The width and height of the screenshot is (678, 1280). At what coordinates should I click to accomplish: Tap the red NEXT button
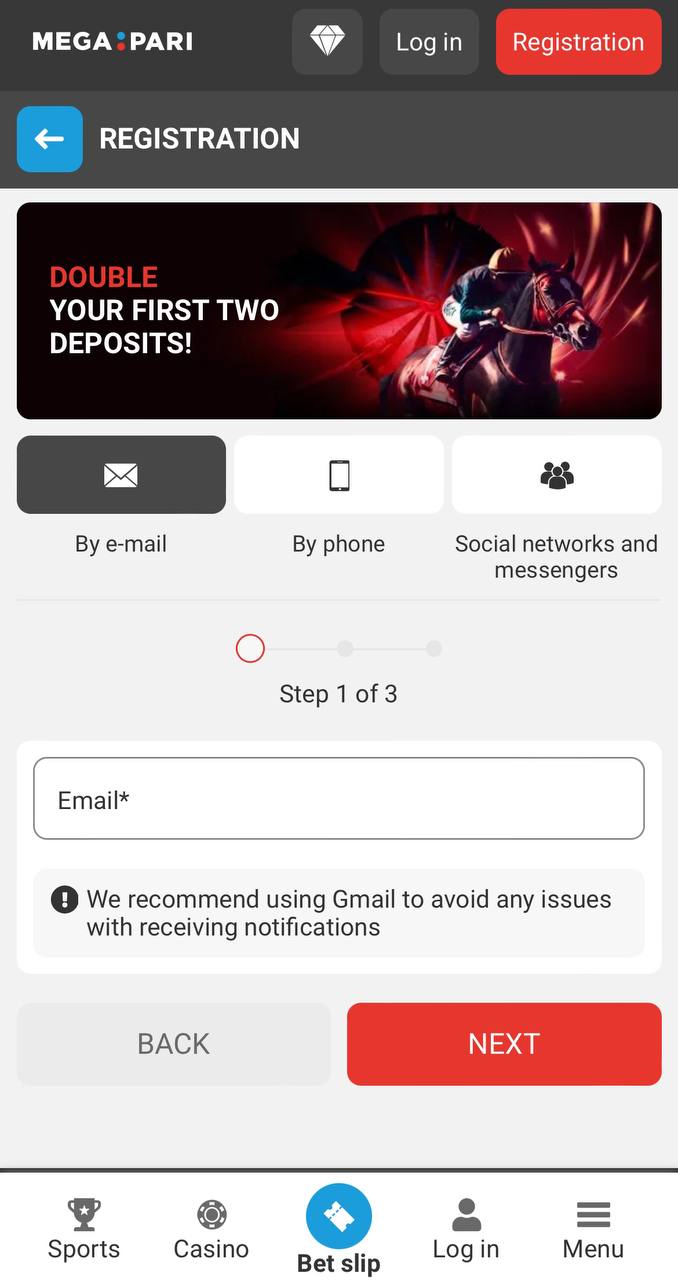tap(504, 1044)
